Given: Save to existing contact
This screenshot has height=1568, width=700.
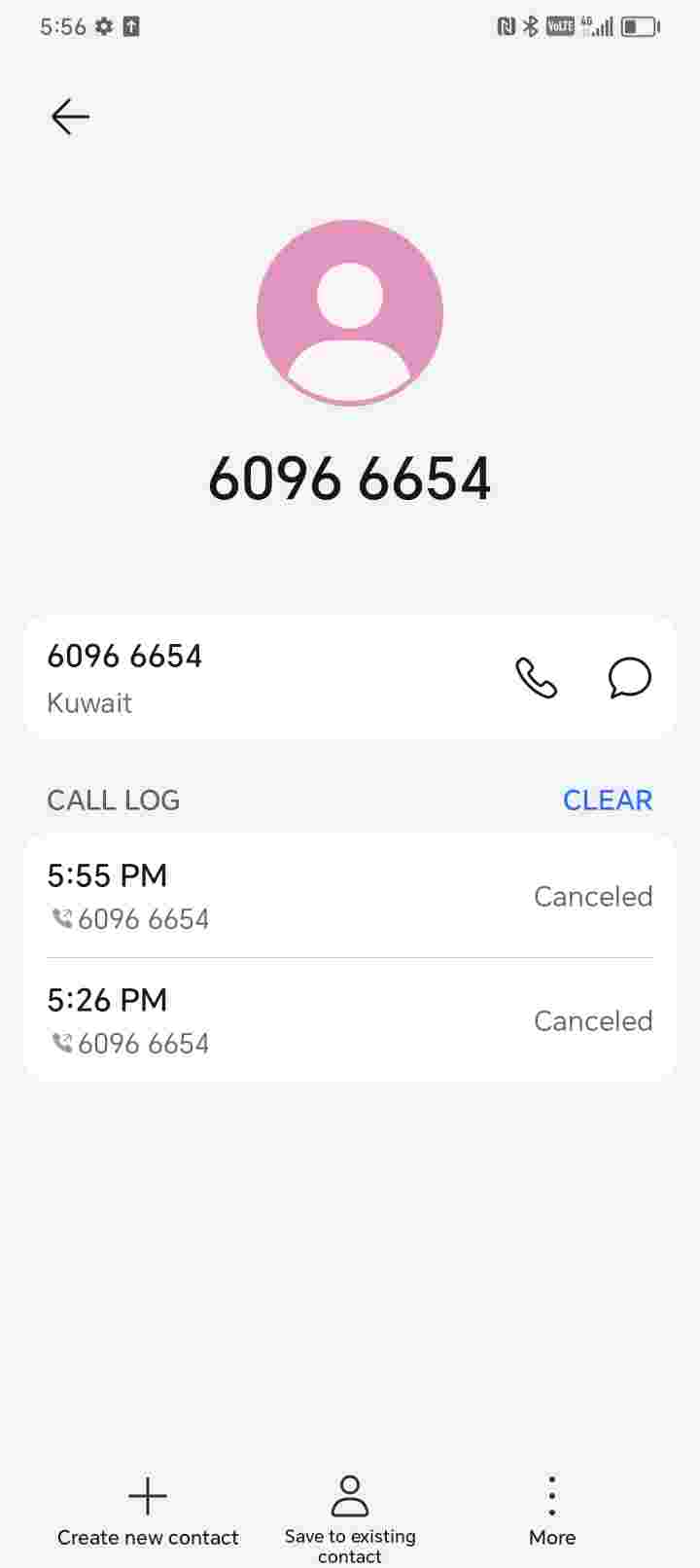Looking at the screenshot, I should [x=350, y=1514].
